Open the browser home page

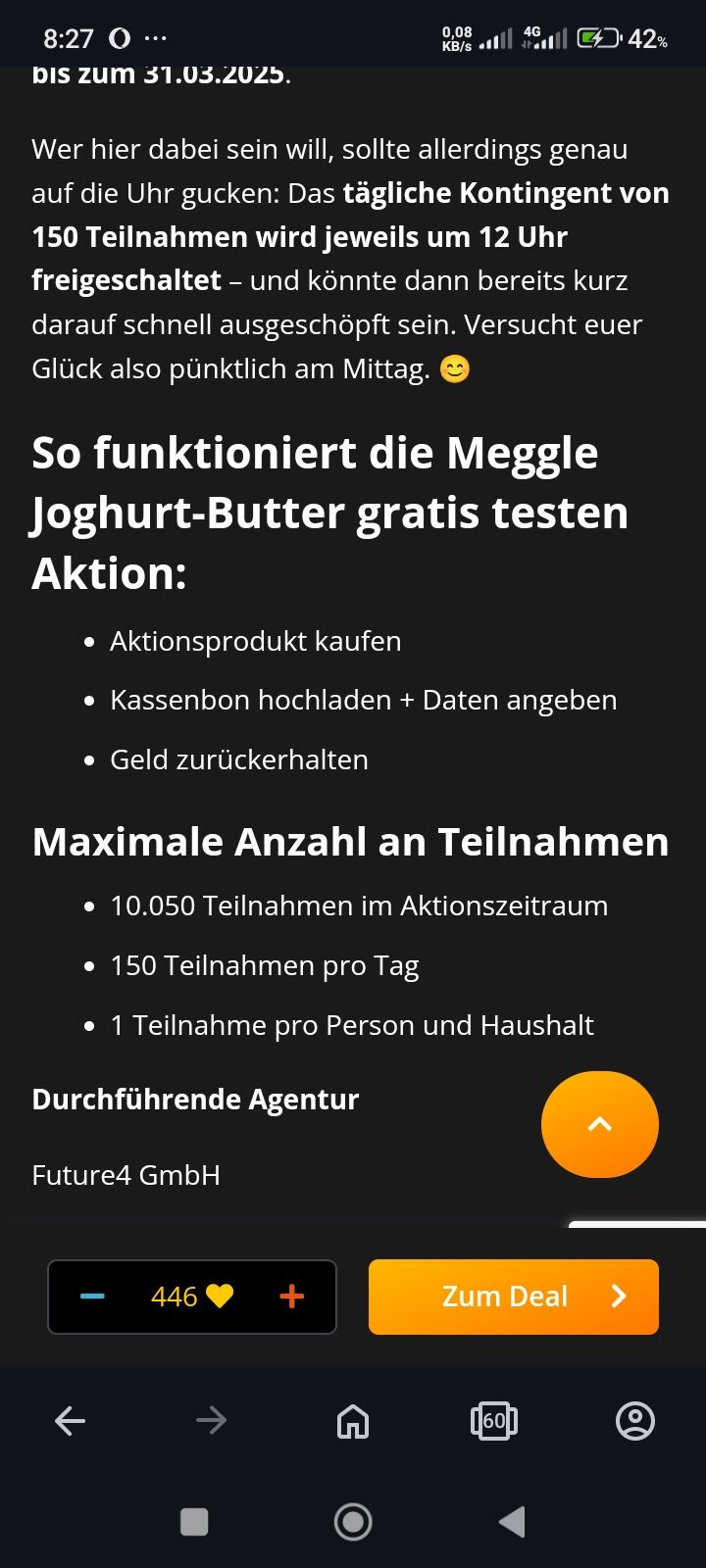(353, 1420)
